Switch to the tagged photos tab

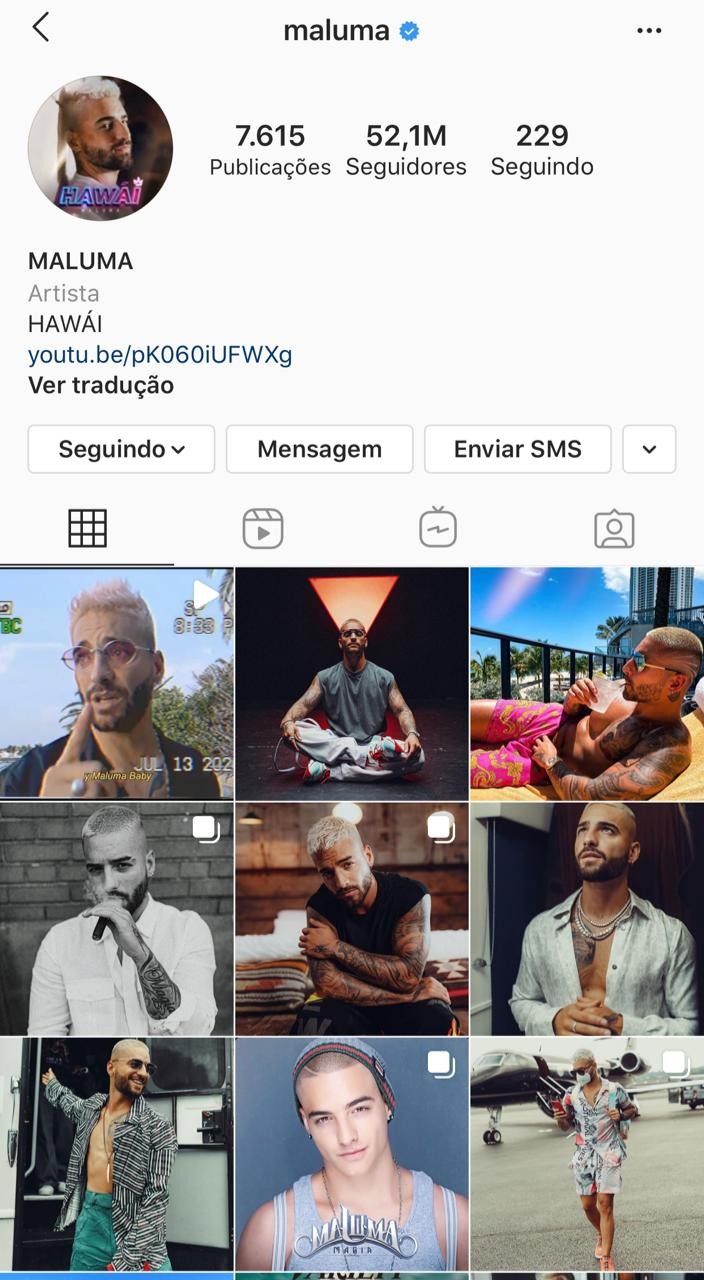click(x=614, y=528)
